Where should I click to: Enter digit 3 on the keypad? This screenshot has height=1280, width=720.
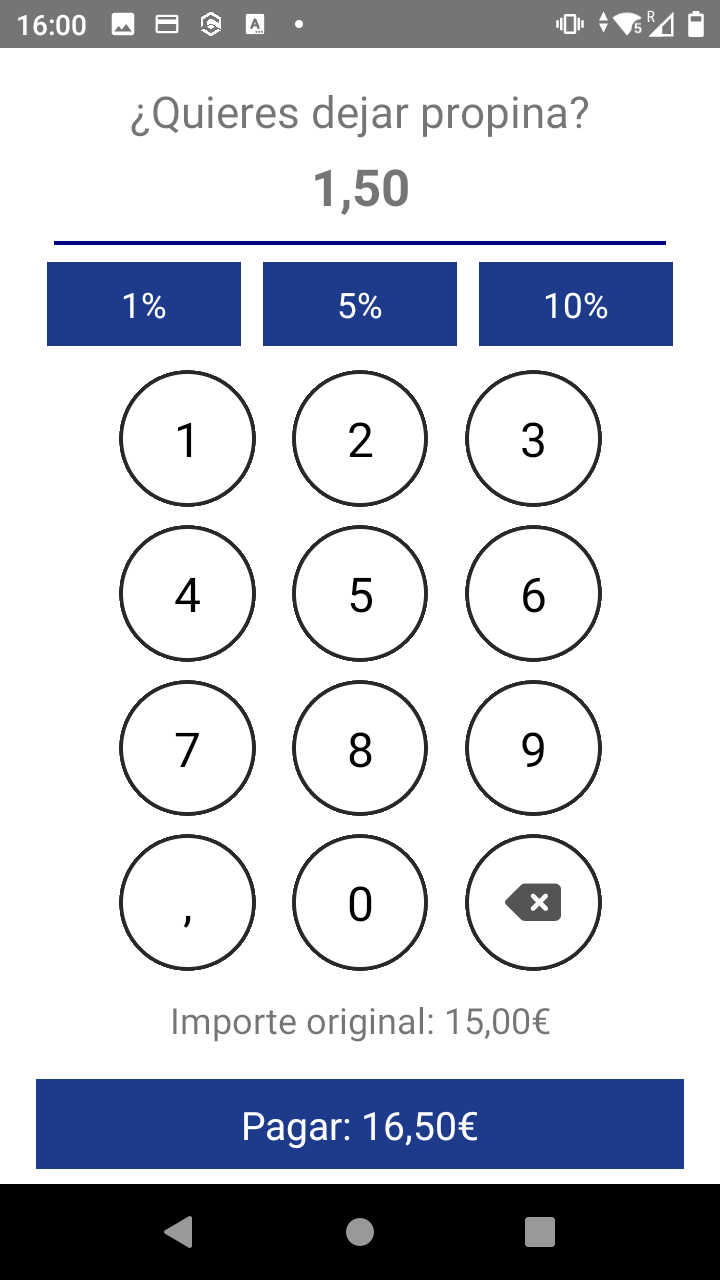(533, 439)
